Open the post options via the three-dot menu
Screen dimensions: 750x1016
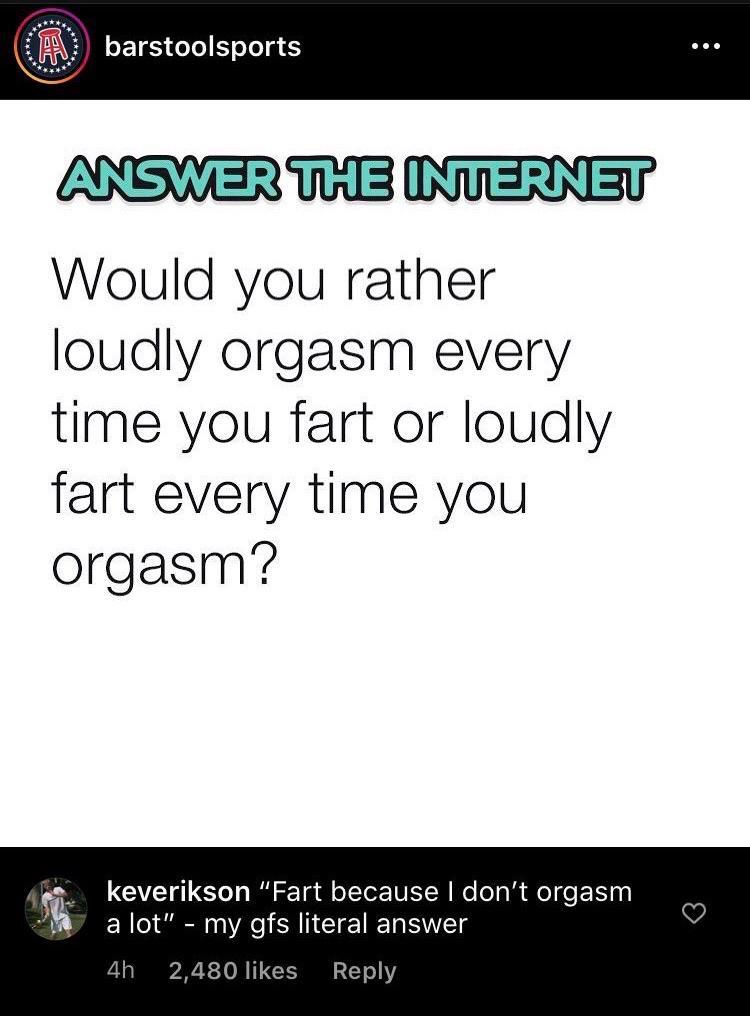706,48
